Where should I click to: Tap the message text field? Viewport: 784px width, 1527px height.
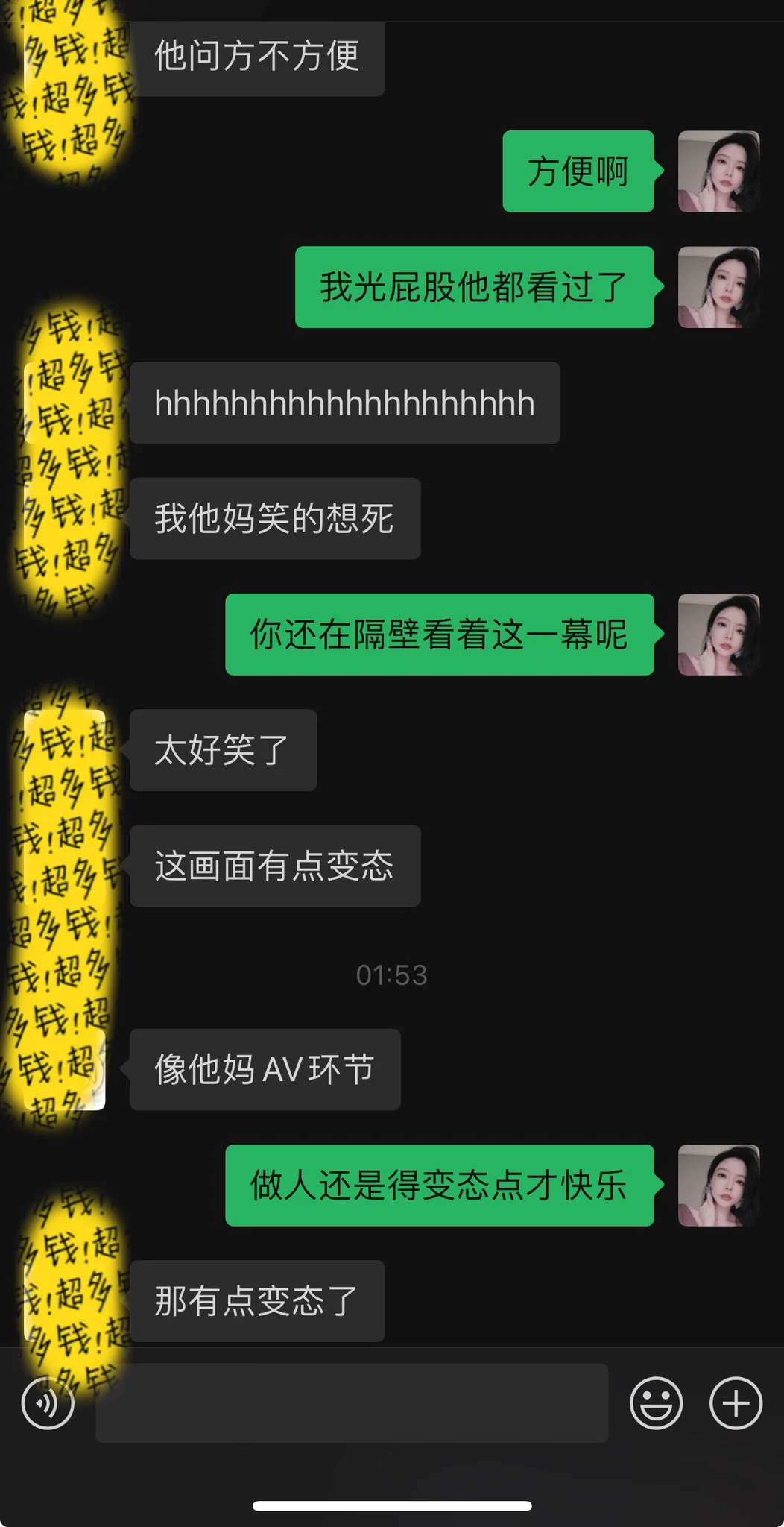point(352,1403)
